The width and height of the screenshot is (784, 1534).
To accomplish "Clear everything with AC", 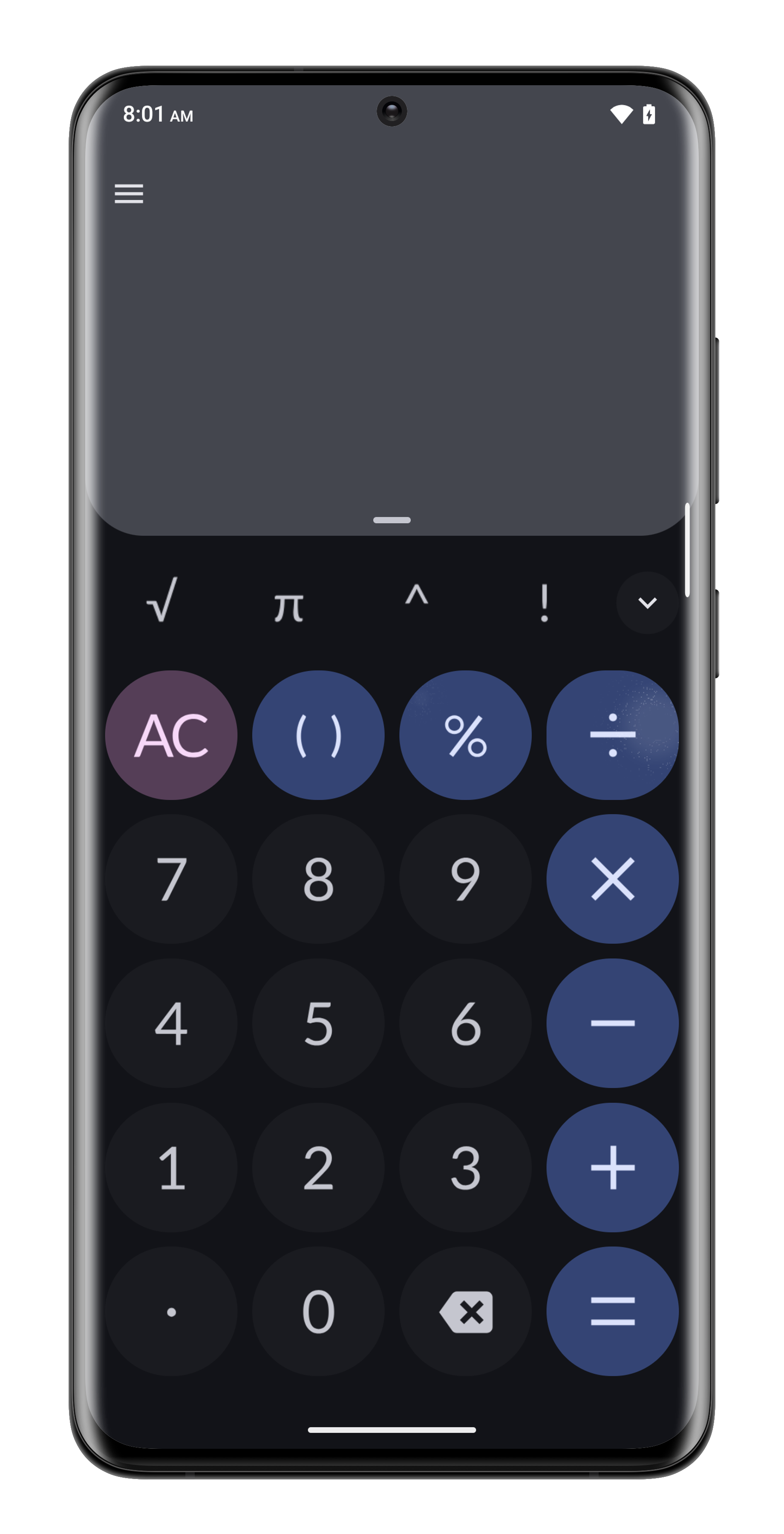I will [171, 735].
